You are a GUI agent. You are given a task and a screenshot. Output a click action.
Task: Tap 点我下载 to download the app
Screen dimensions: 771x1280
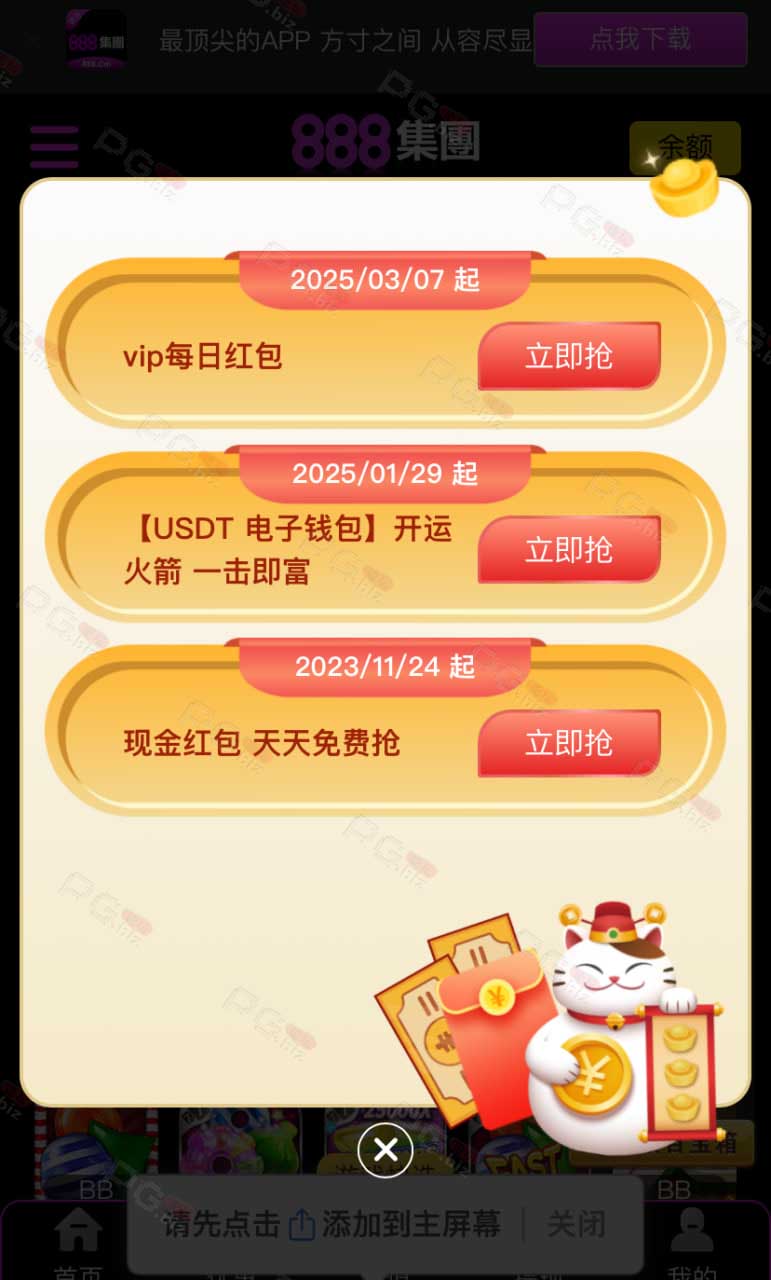tap(640, 39)
